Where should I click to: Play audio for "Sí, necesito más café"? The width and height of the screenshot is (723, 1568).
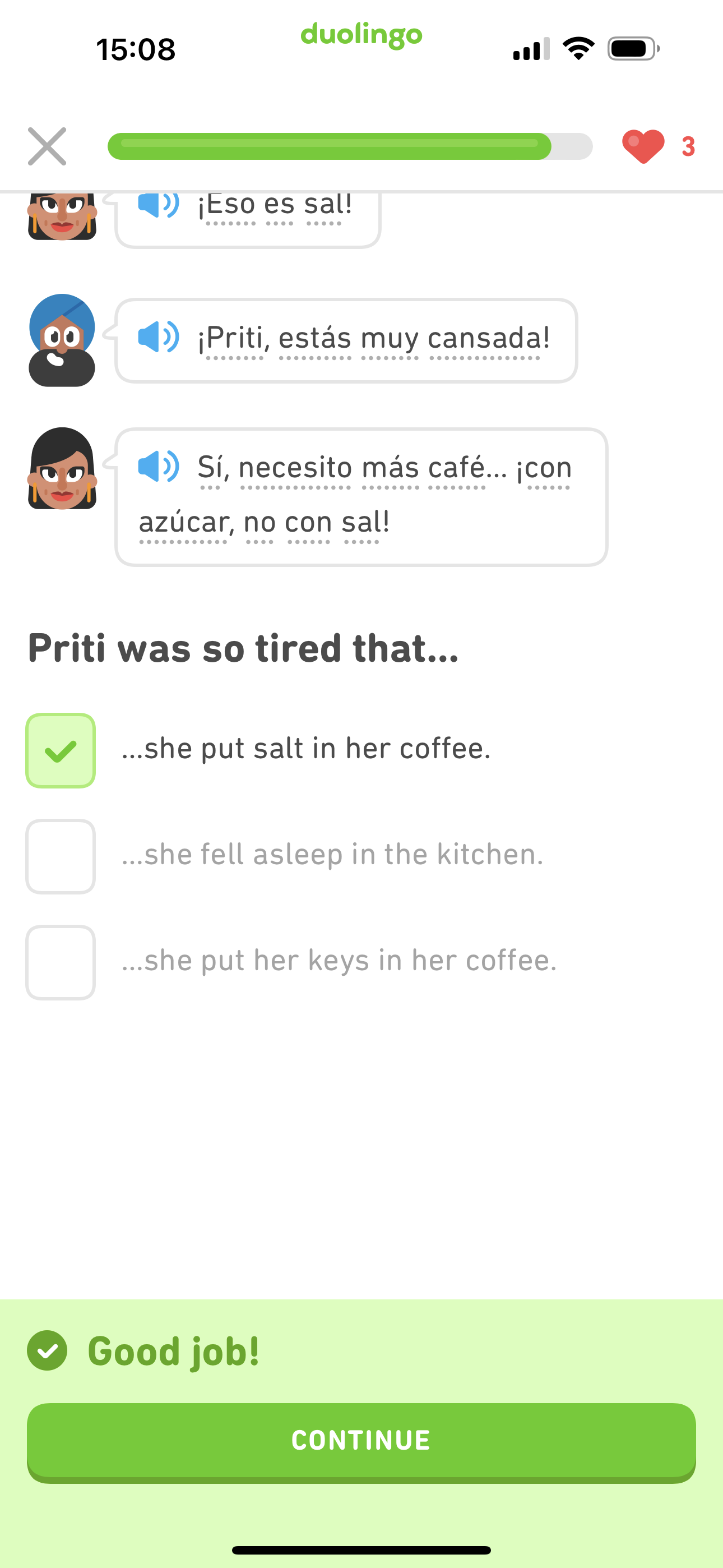point(158,466)
